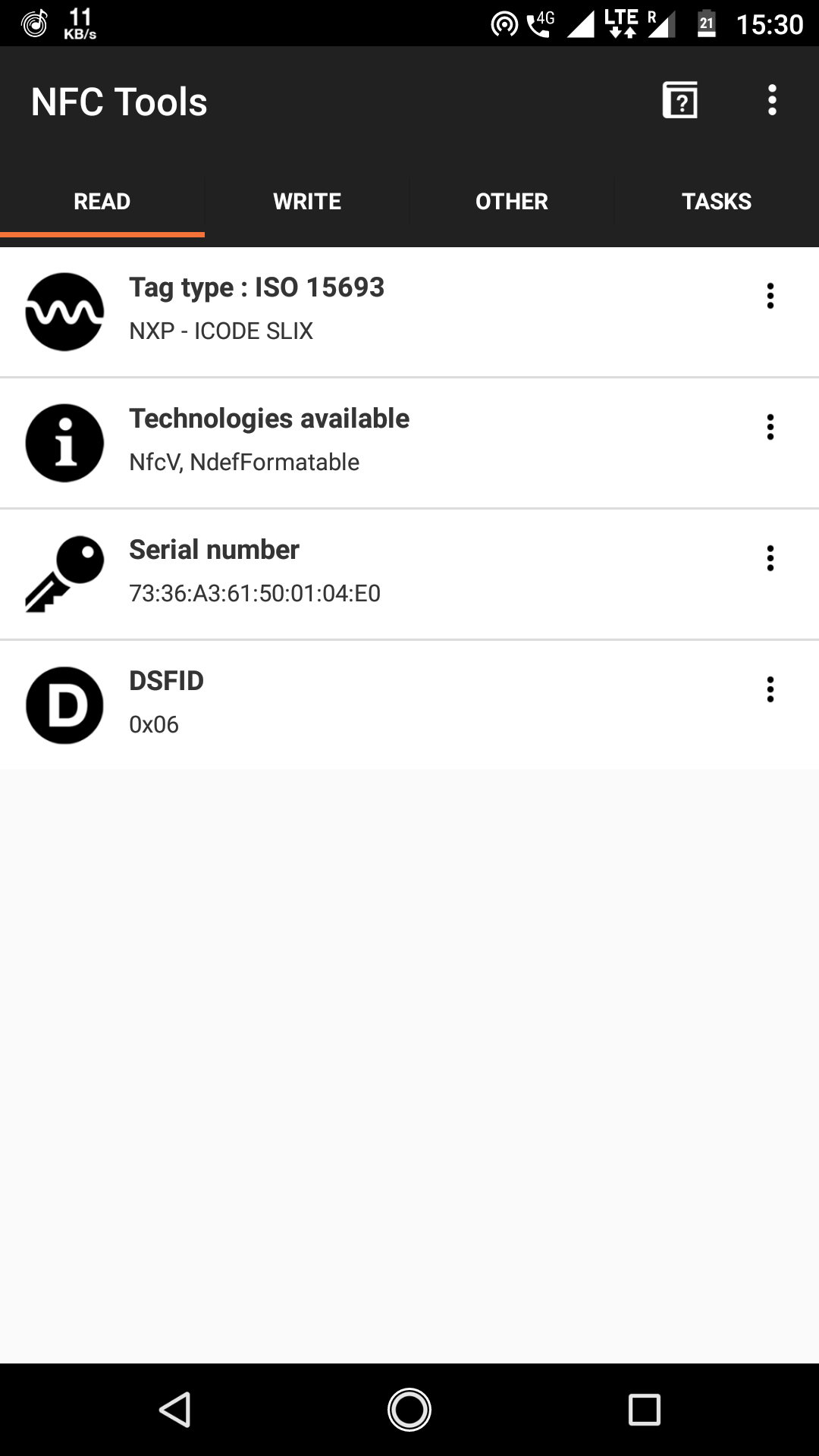Image resolution: width=819 pixels, height=1456 pixels.
Task: Open the Technologies available row menu
Action: click(x=770, y=428)
